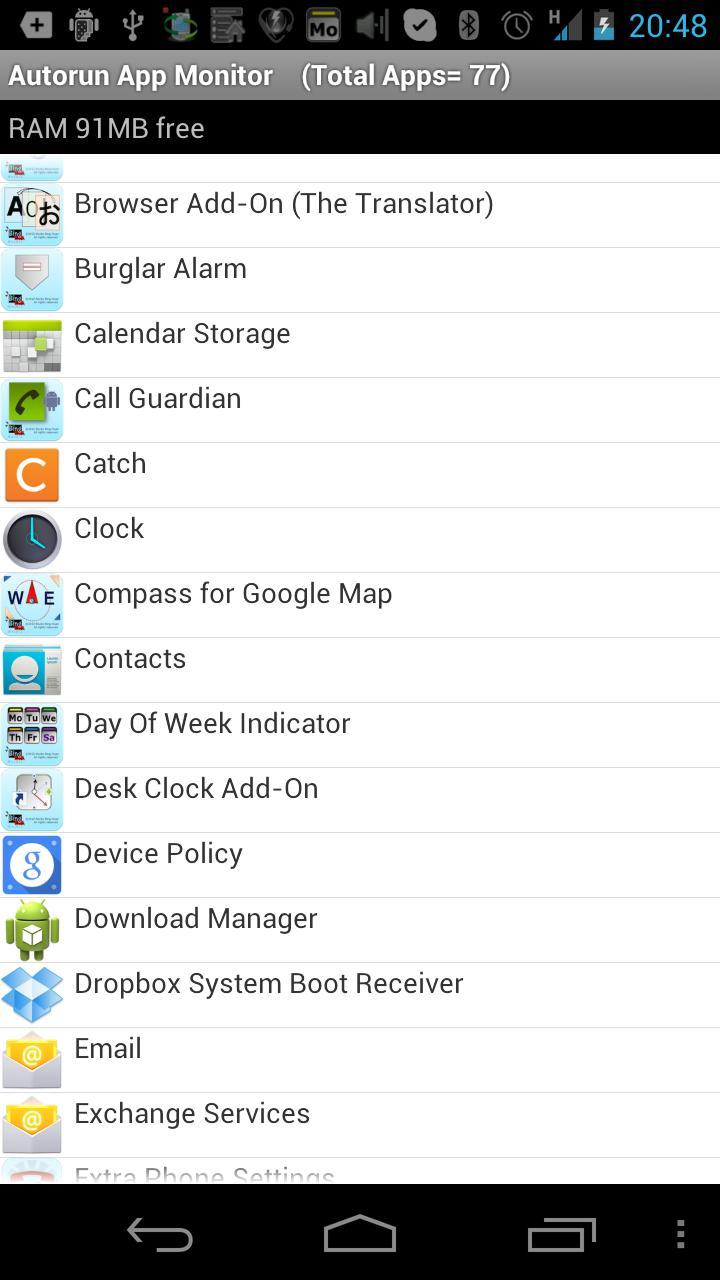
Task: Tap the Calendar Storage green grid icon
Action: coord(32,345)
